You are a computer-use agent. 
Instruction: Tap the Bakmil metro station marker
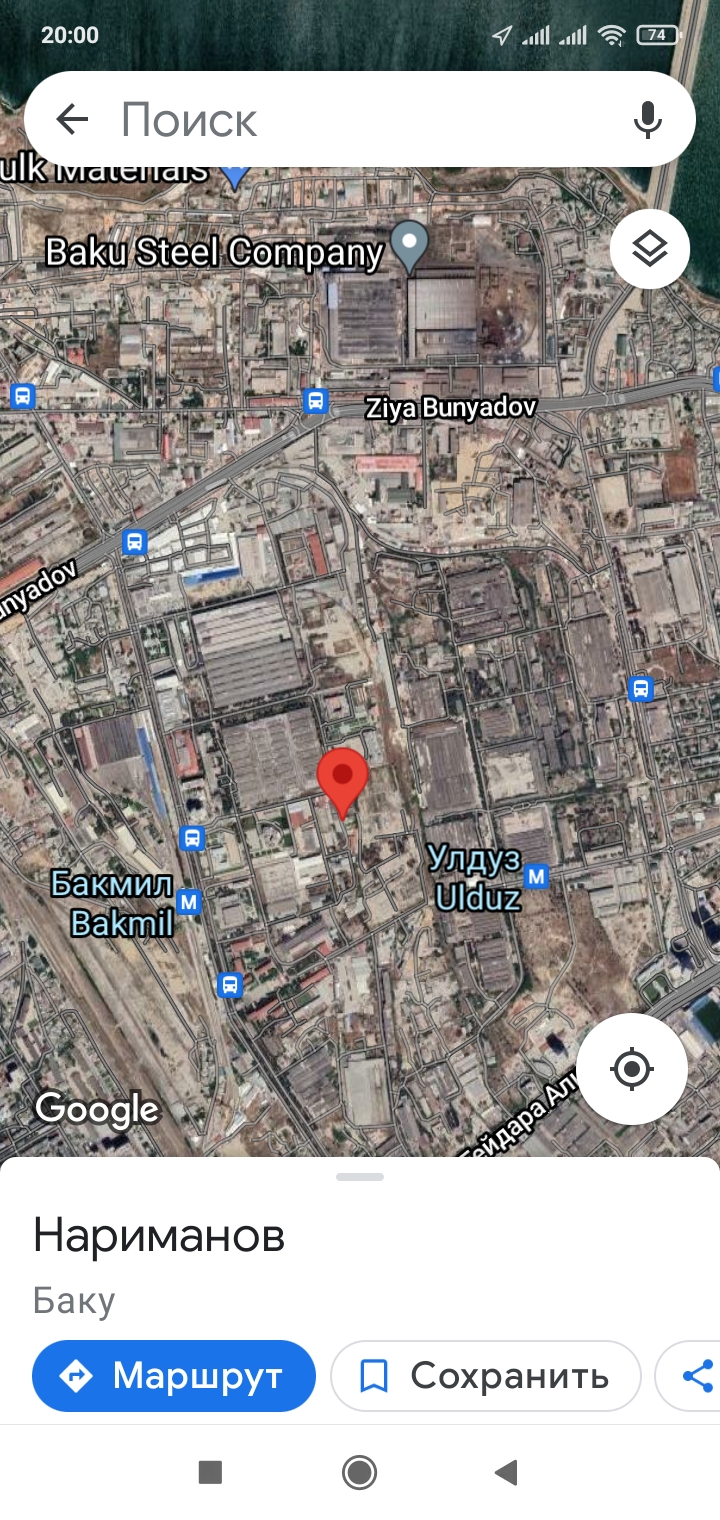pos(189,903)
